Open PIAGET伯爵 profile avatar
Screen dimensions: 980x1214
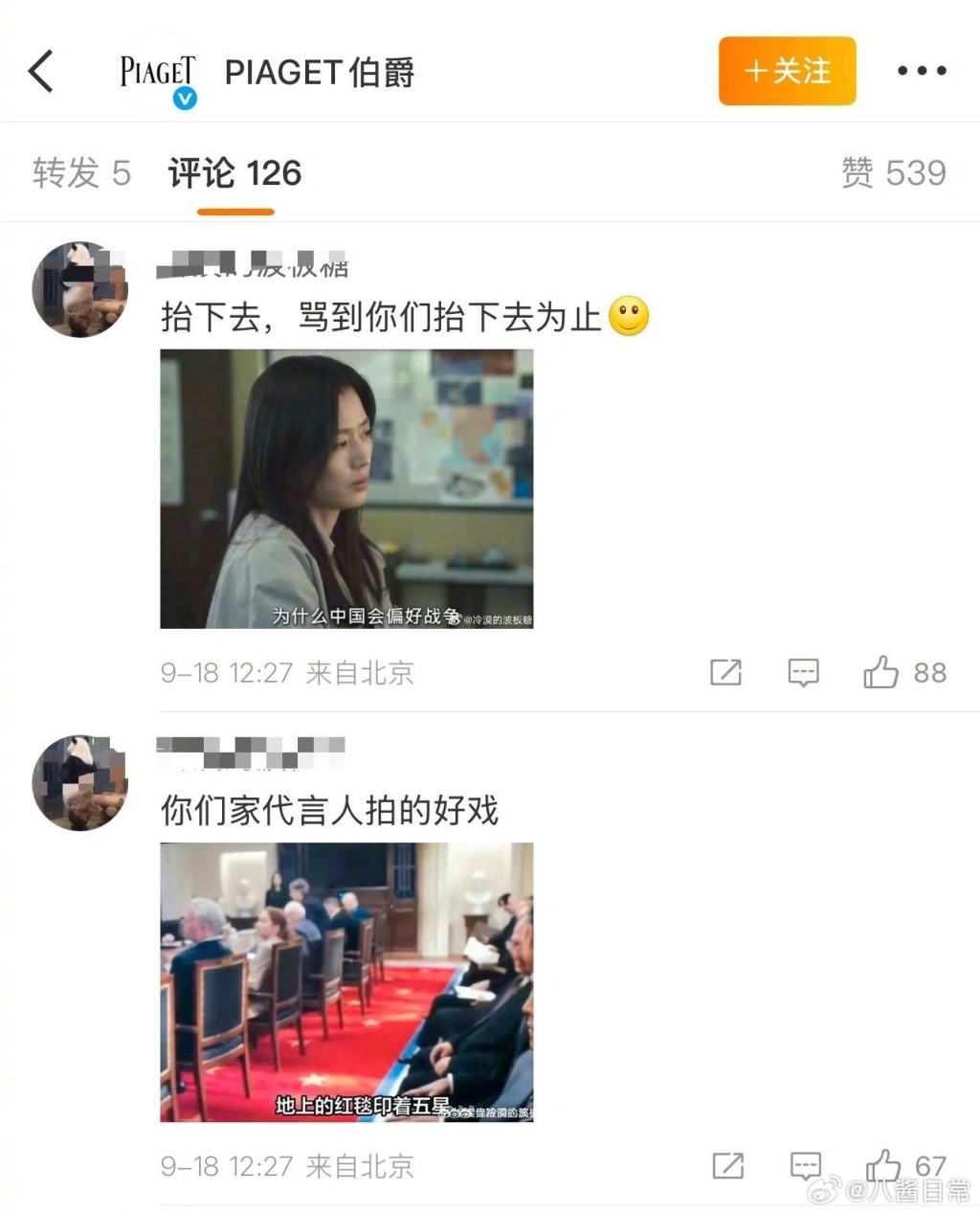pyautogui.click(x=158, y=72)
